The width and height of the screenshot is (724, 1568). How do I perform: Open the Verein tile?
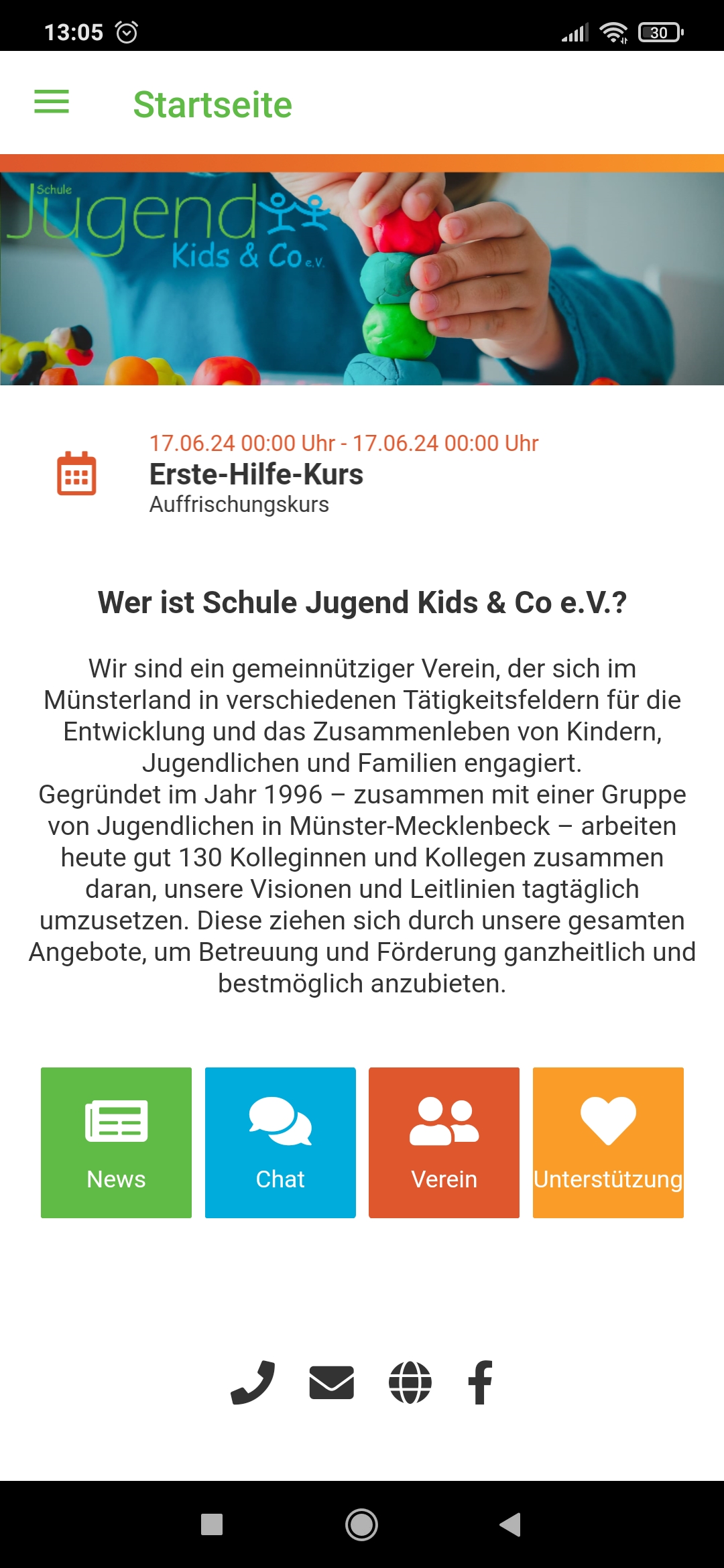coord(444,1142)
